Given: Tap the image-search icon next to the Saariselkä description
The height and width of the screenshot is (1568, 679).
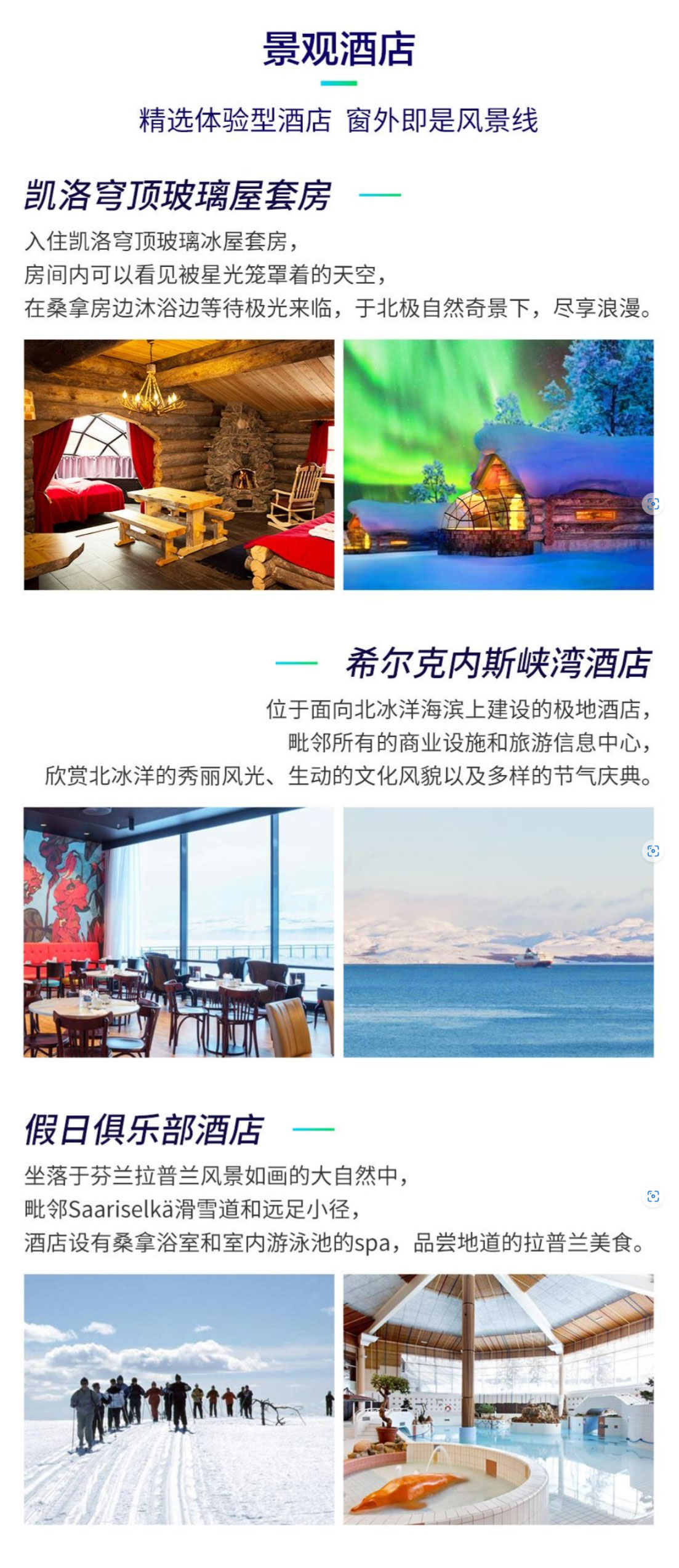Looking at the screenshot, I should click(653, 1196).
